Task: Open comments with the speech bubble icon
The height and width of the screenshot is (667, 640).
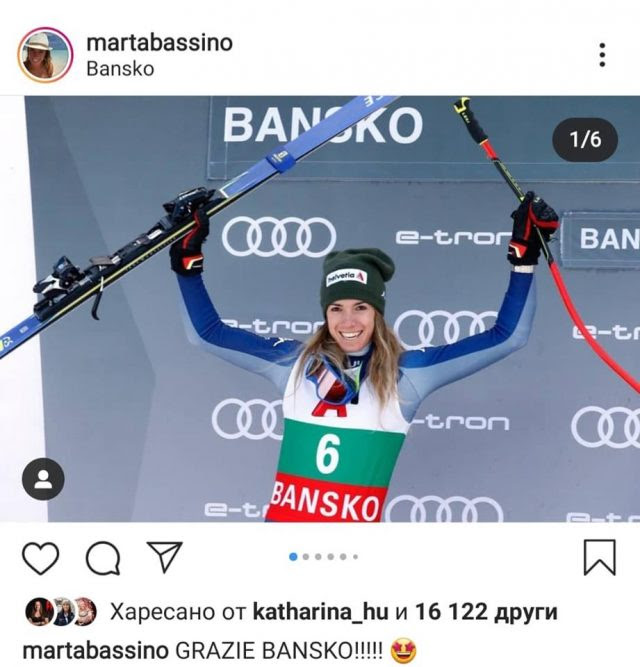Action: coord(102,557)
